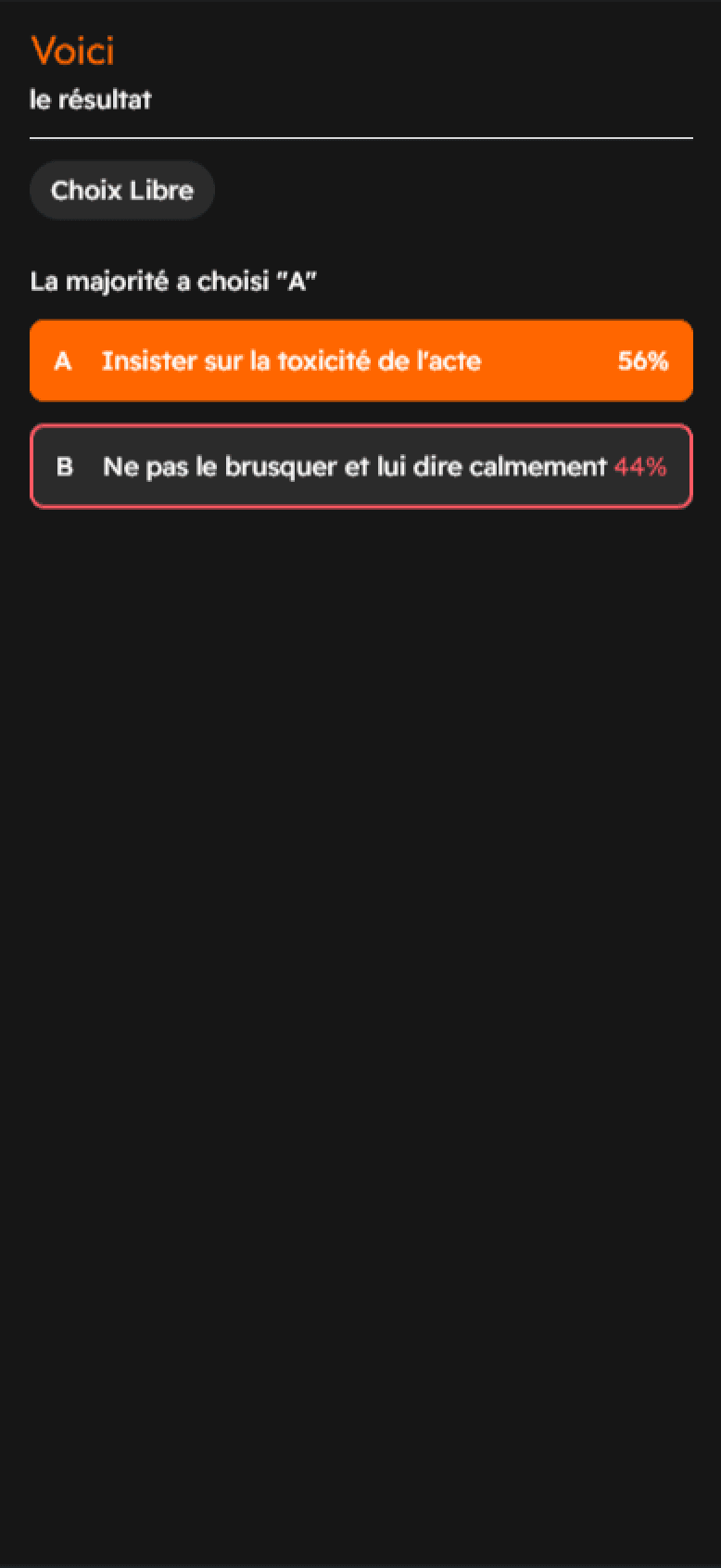Select answer A about insisting on toxicity

coord(360,360)
